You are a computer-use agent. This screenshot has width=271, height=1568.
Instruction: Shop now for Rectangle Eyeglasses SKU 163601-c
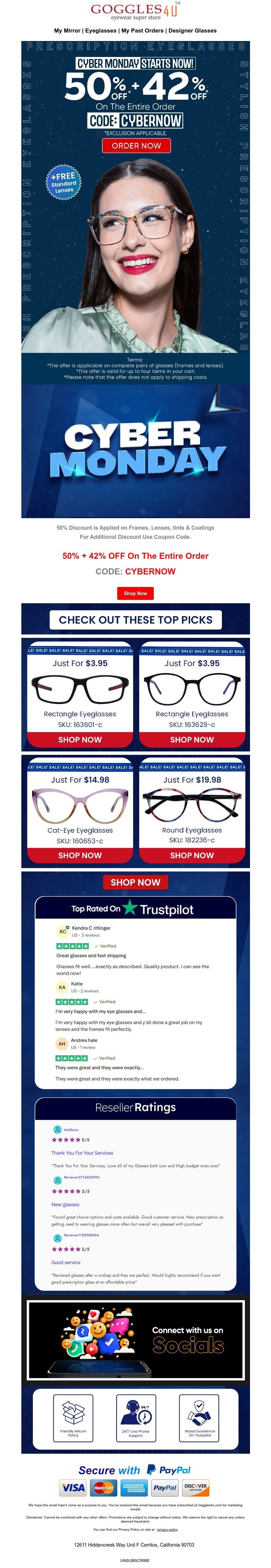coord(80,740)
